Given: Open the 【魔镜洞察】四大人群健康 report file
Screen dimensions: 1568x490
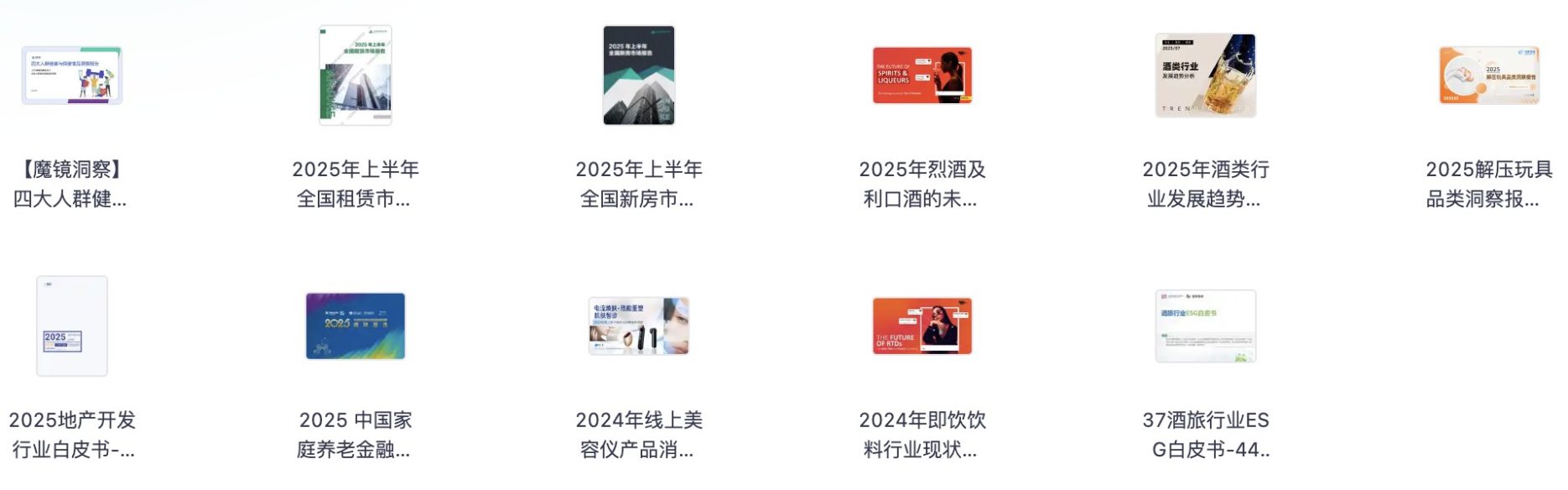Looking at the screenshot, I should [x=72, y=76].
